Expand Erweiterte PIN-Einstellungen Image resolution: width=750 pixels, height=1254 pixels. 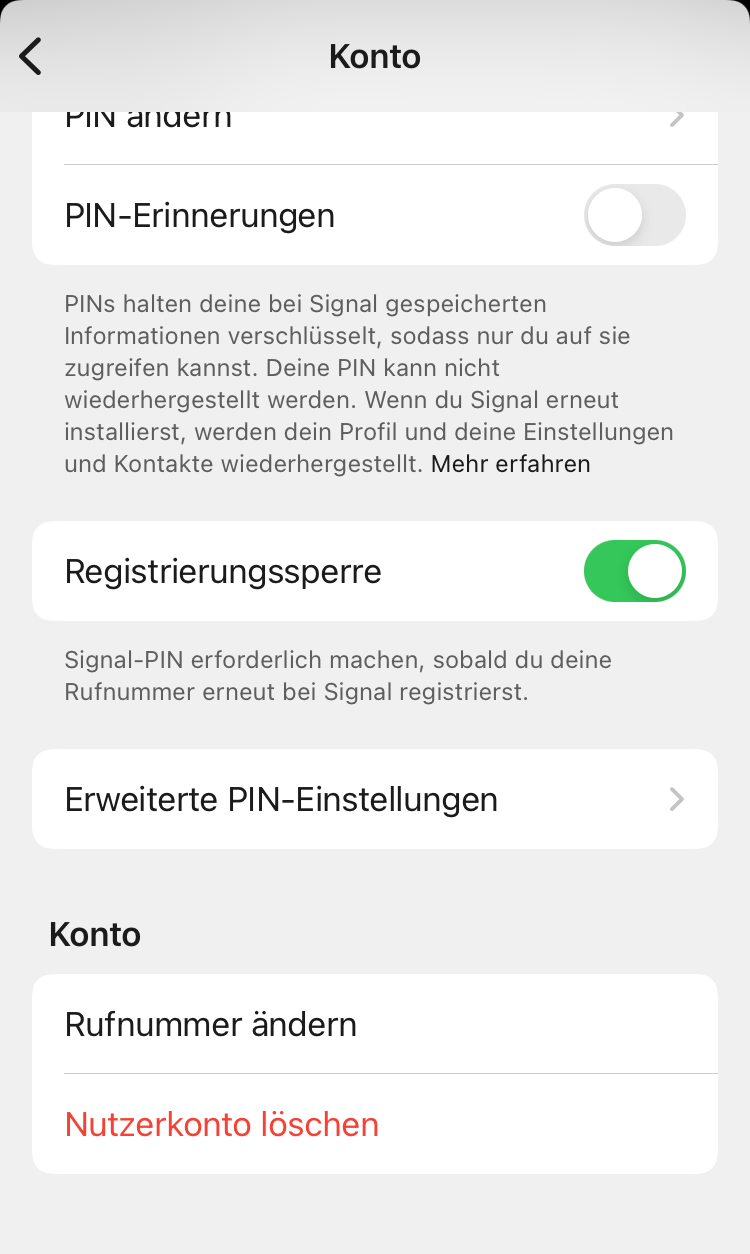click(375, 799)
